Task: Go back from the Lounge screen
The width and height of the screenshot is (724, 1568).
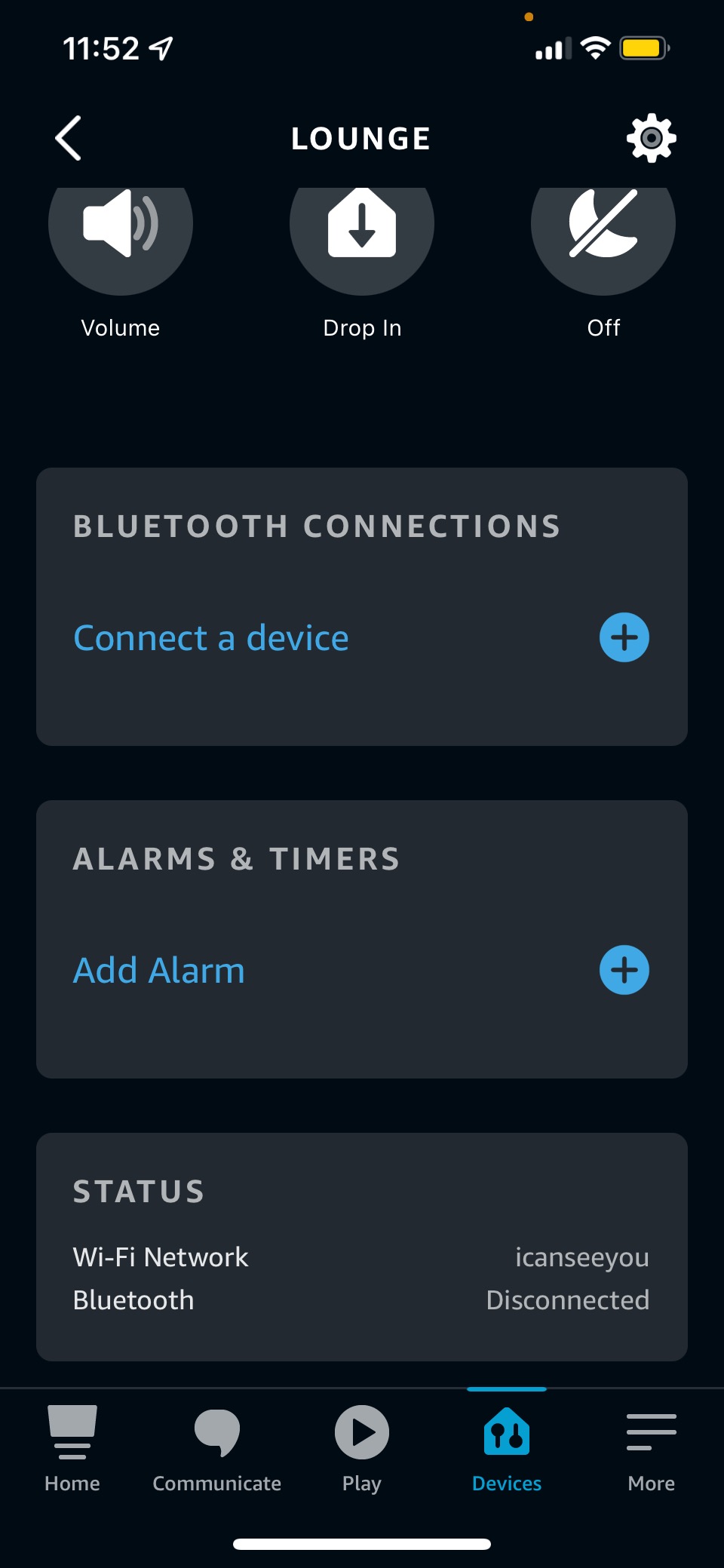Action: pos(69,138)
